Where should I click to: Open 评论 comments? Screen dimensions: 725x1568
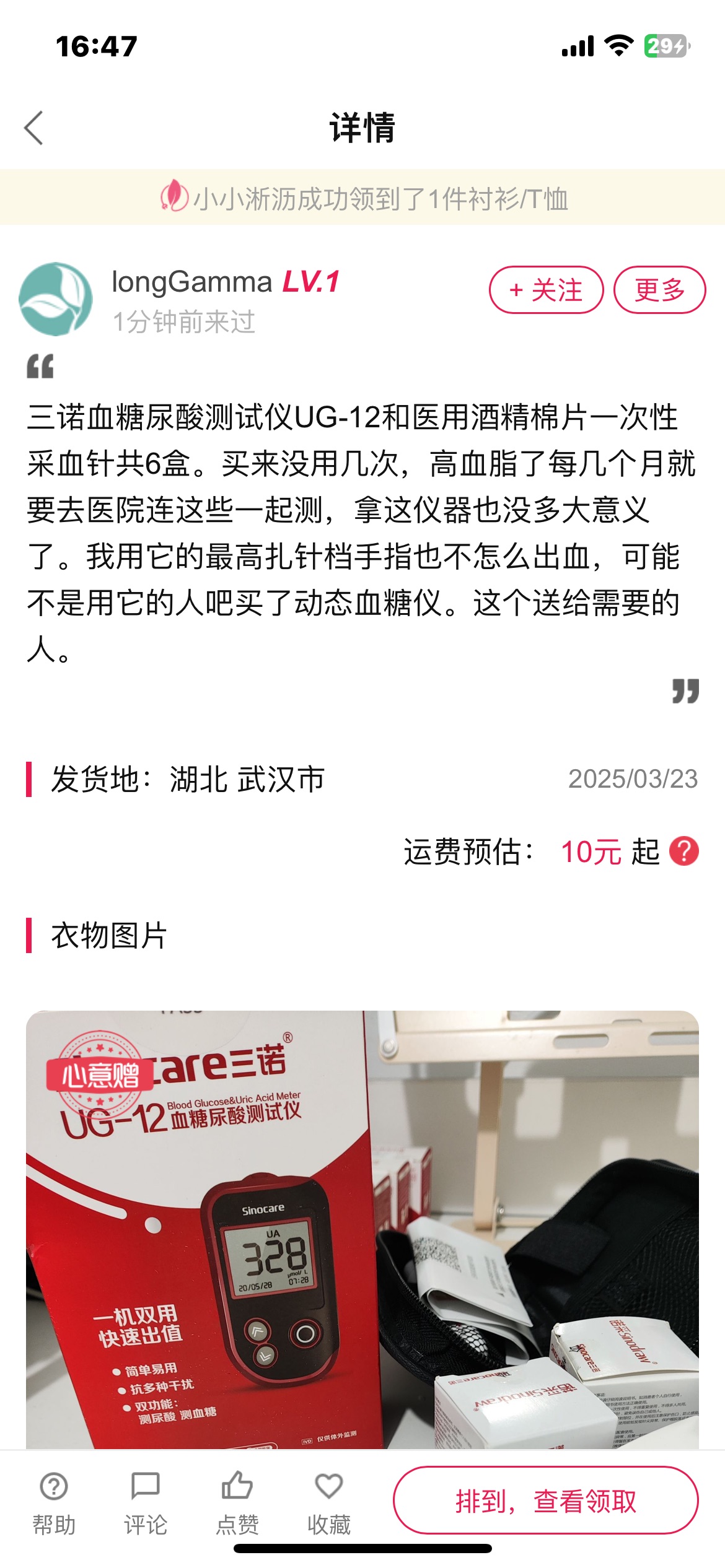click(x=146, y=1503)
